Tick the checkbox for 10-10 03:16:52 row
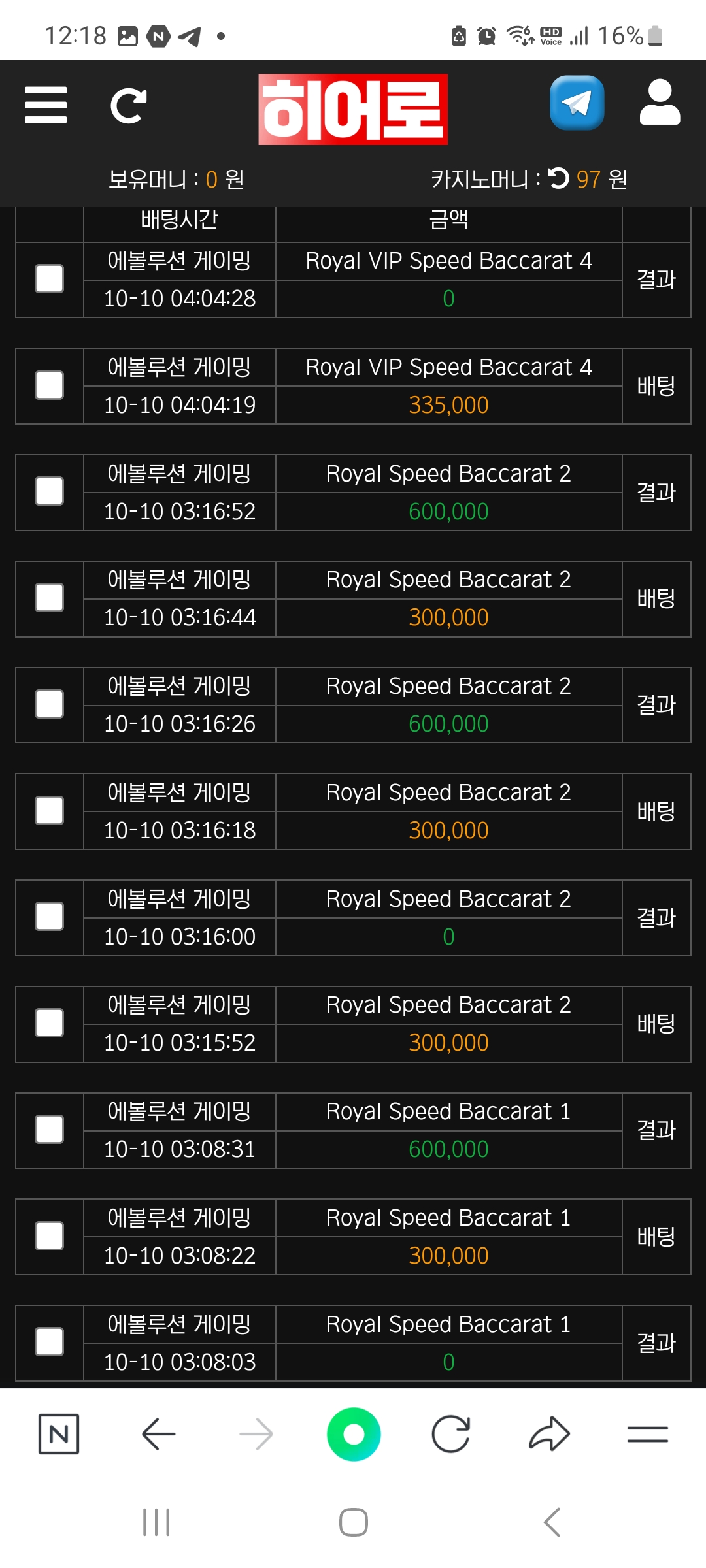Image resolution: width=706 pixels, height=1568 pixels. [x=50, y=491]
